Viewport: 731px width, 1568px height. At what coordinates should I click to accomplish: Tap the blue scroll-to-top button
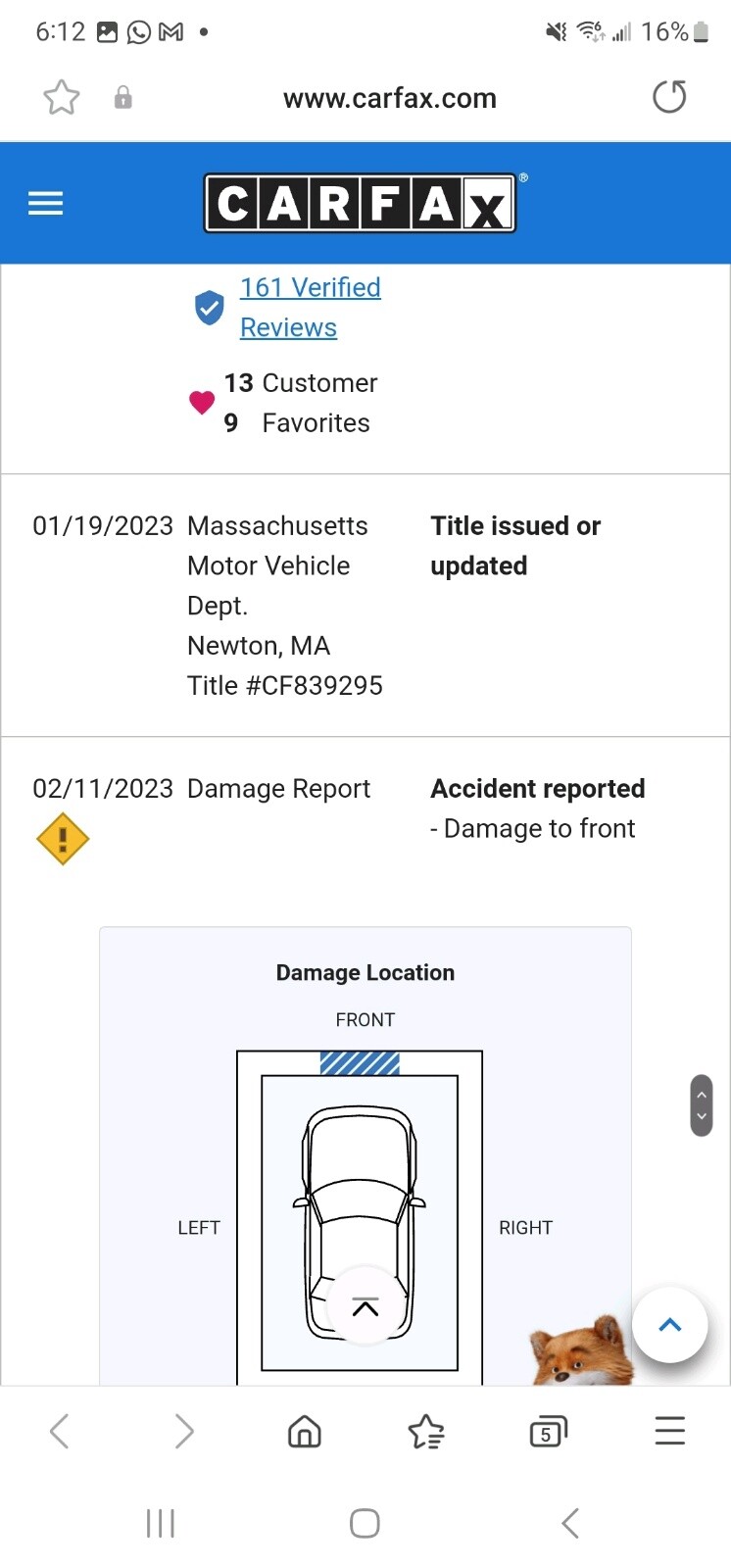pos(670,1325)
